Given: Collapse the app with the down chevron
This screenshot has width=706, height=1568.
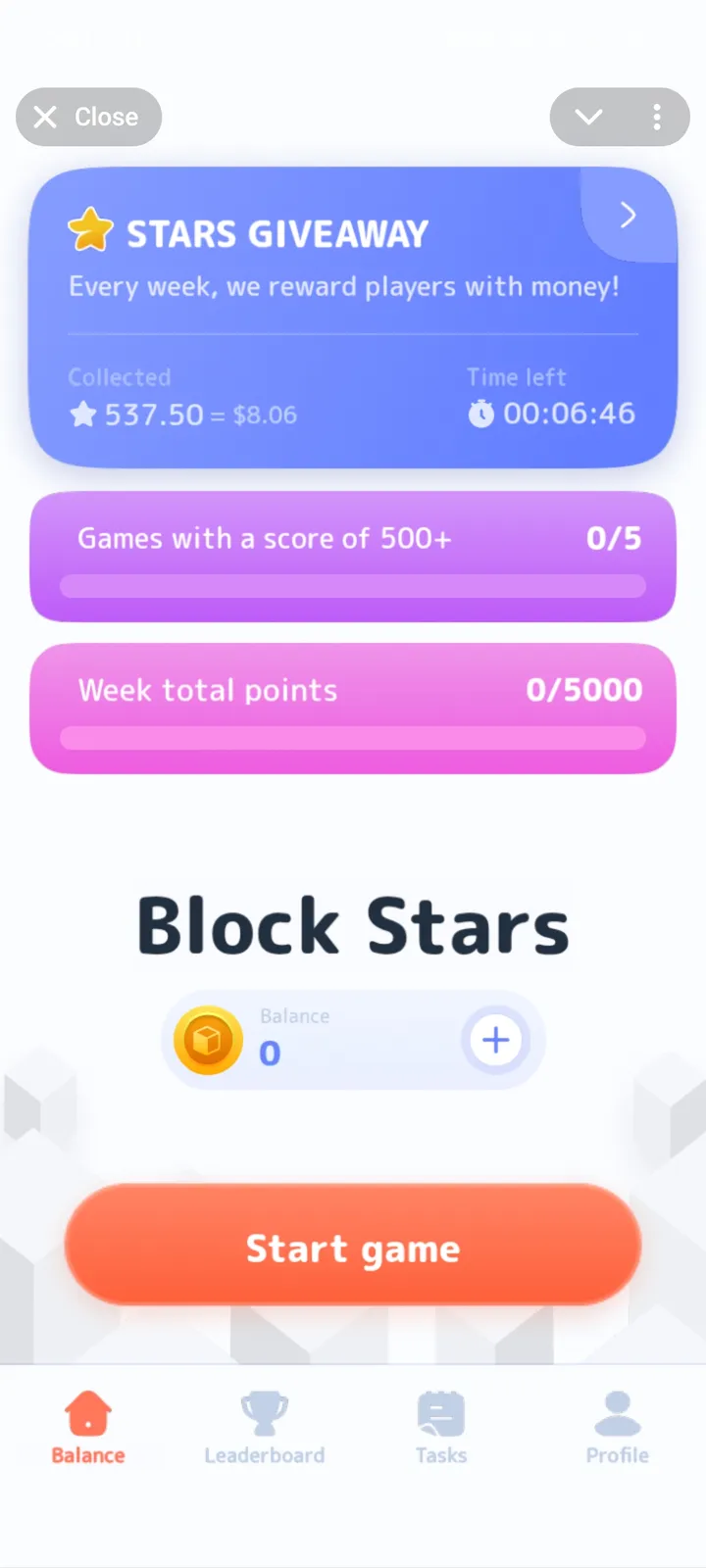Looking at the screenshot, I should 588,117.
